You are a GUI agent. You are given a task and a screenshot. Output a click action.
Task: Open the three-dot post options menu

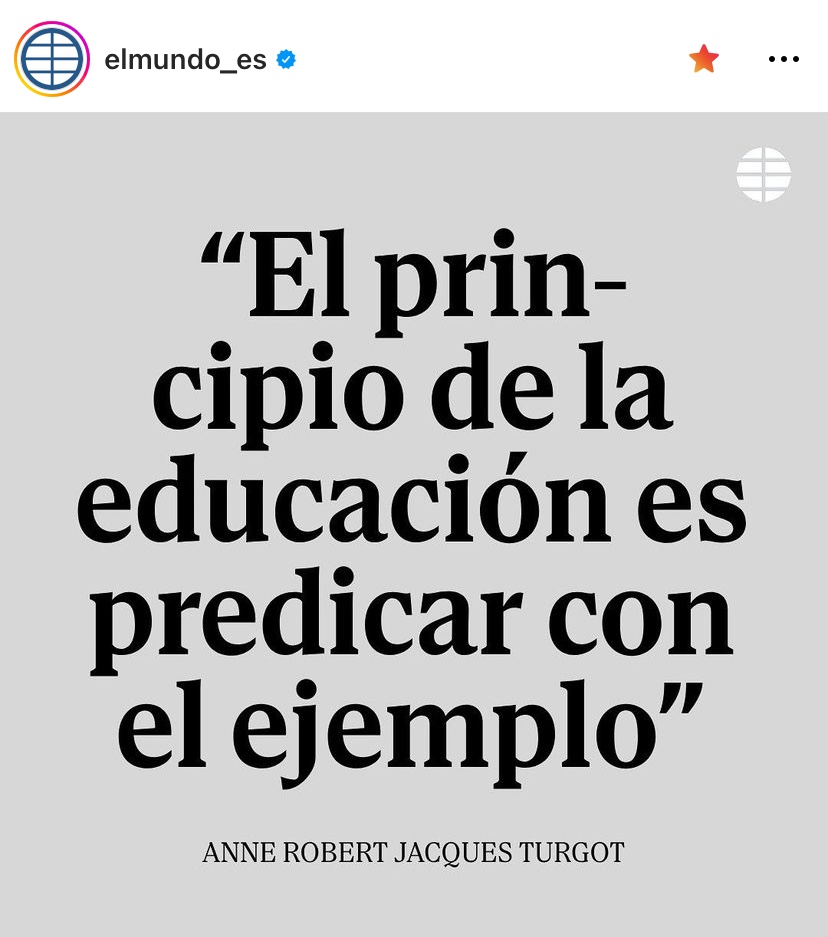[783, 59]
